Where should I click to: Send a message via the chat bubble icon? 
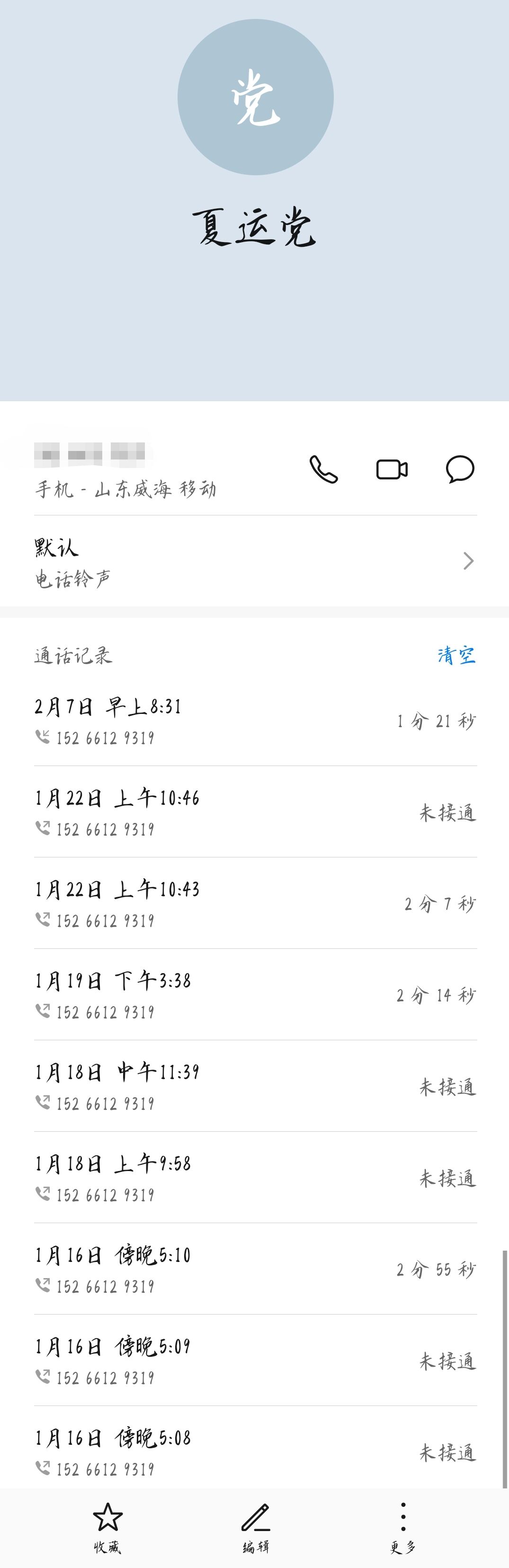pos(460,469)
